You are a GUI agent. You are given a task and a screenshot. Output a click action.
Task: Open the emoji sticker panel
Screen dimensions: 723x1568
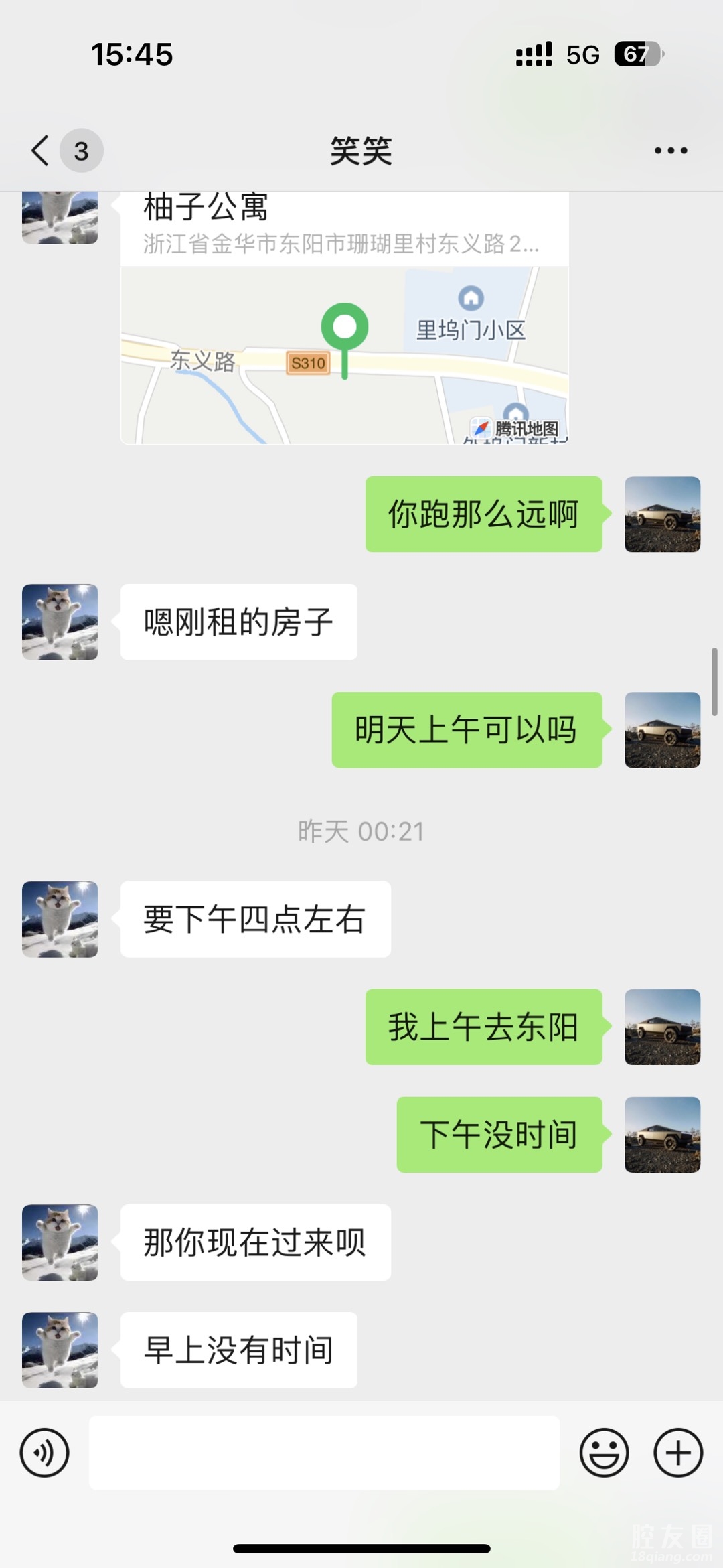604,1453
